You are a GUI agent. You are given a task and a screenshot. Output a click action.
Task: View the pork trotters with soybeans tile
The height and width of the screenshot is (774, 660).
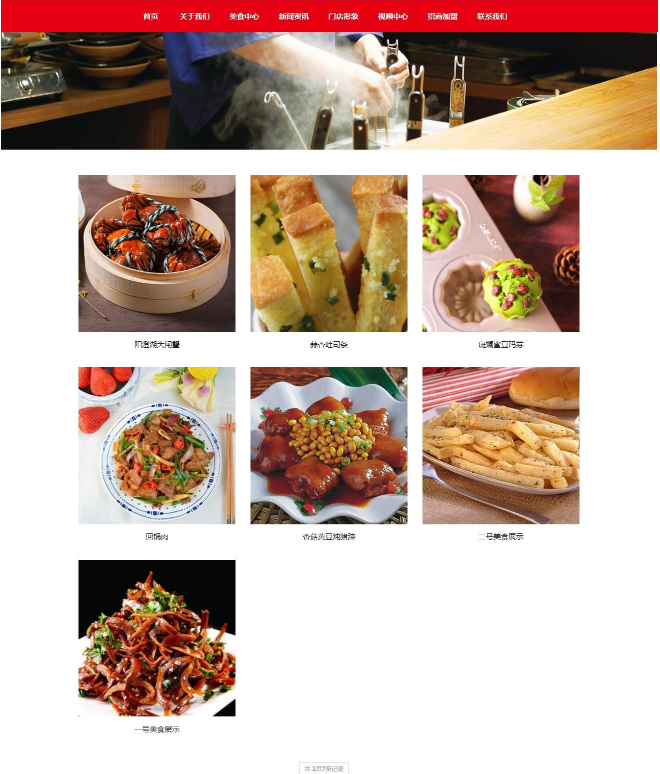tap(329, 445)
